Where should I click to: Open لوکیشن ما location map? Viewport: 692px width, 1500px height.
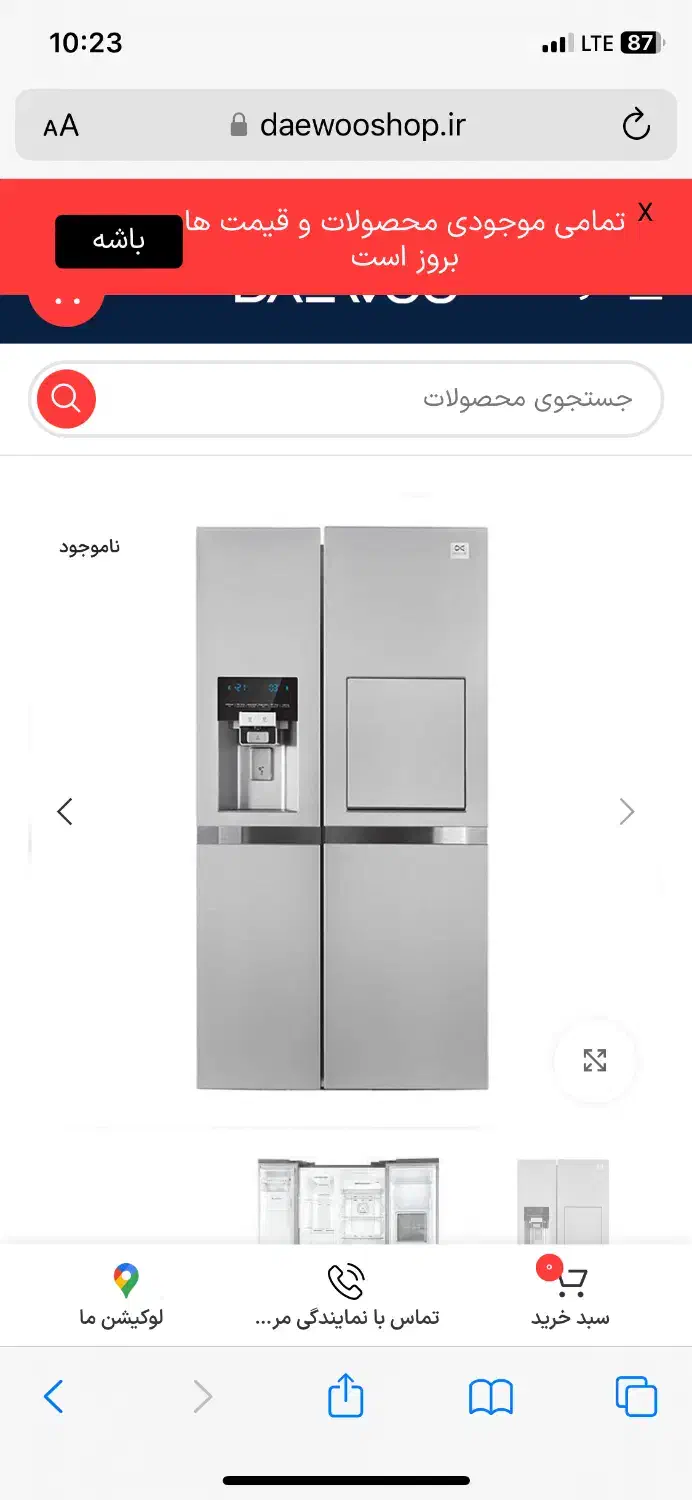coord(123,1295)
